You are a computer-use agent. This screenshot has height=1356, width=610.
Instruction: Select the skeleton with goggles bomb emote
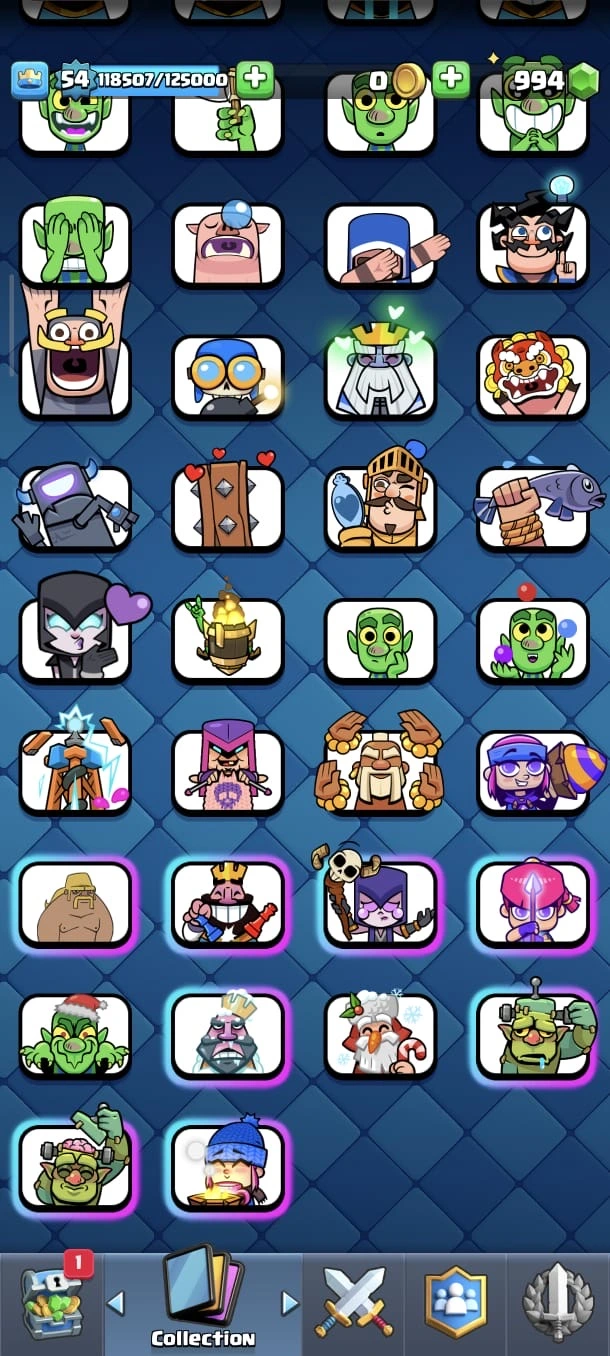pyautogui.click(x=228, y=375)
